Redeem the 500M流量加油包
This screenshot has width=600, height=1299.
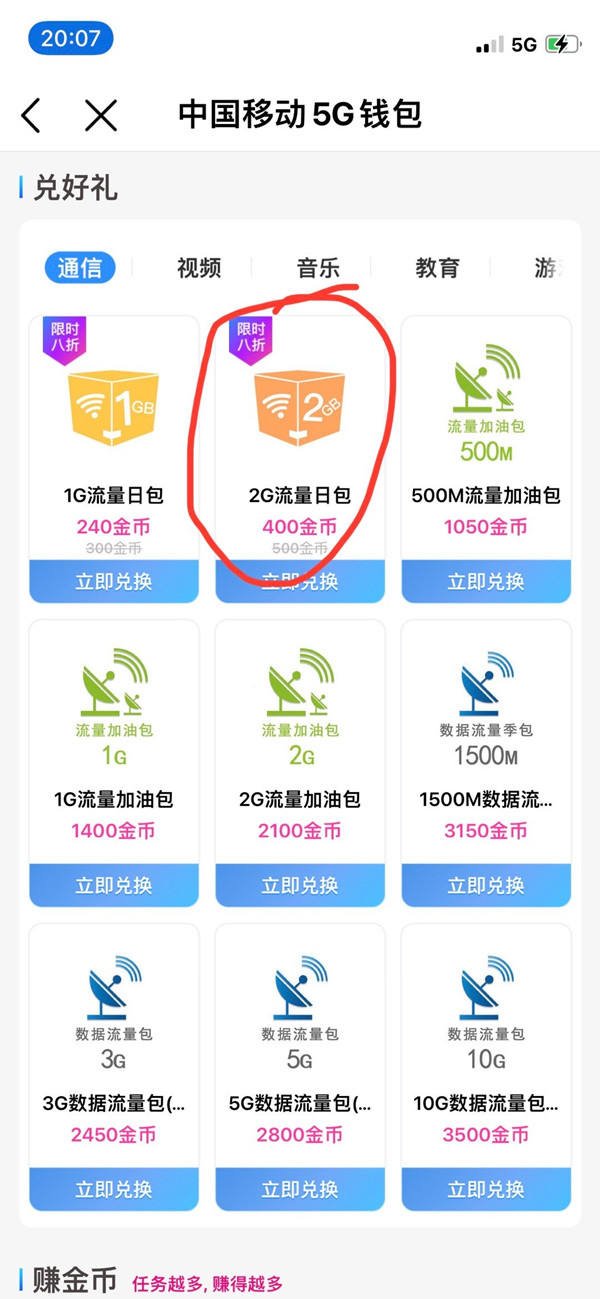point(486,581)
